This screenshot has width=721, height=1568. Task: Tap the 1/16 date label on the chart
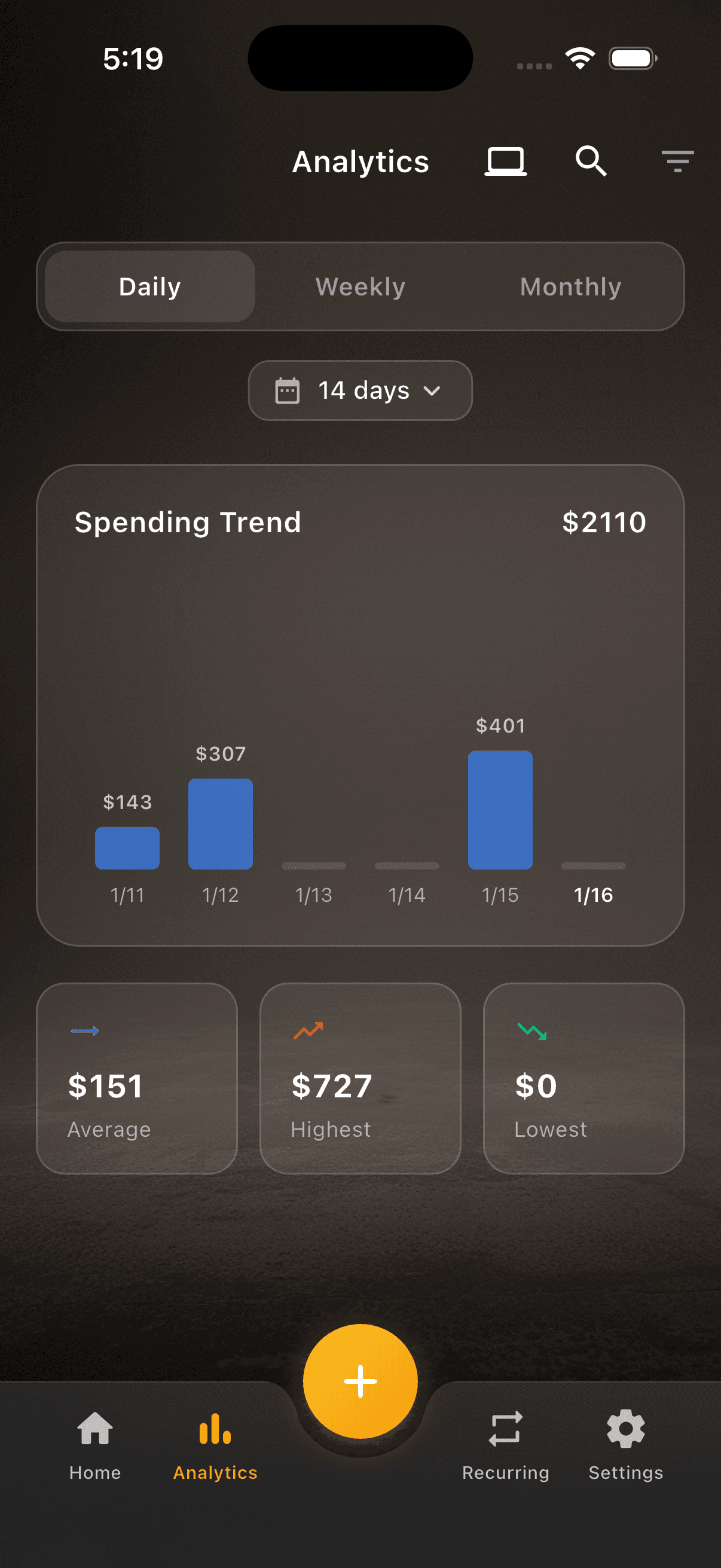click(592, 894)
